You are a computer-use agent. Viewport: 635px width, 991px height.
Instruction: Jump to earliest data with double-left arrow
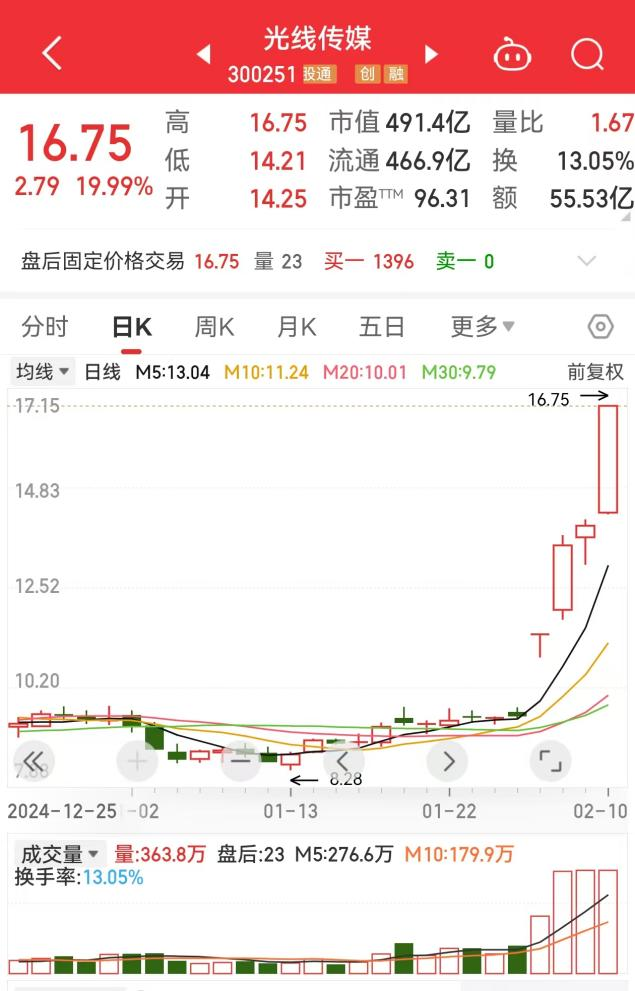[x=33, y=761]
